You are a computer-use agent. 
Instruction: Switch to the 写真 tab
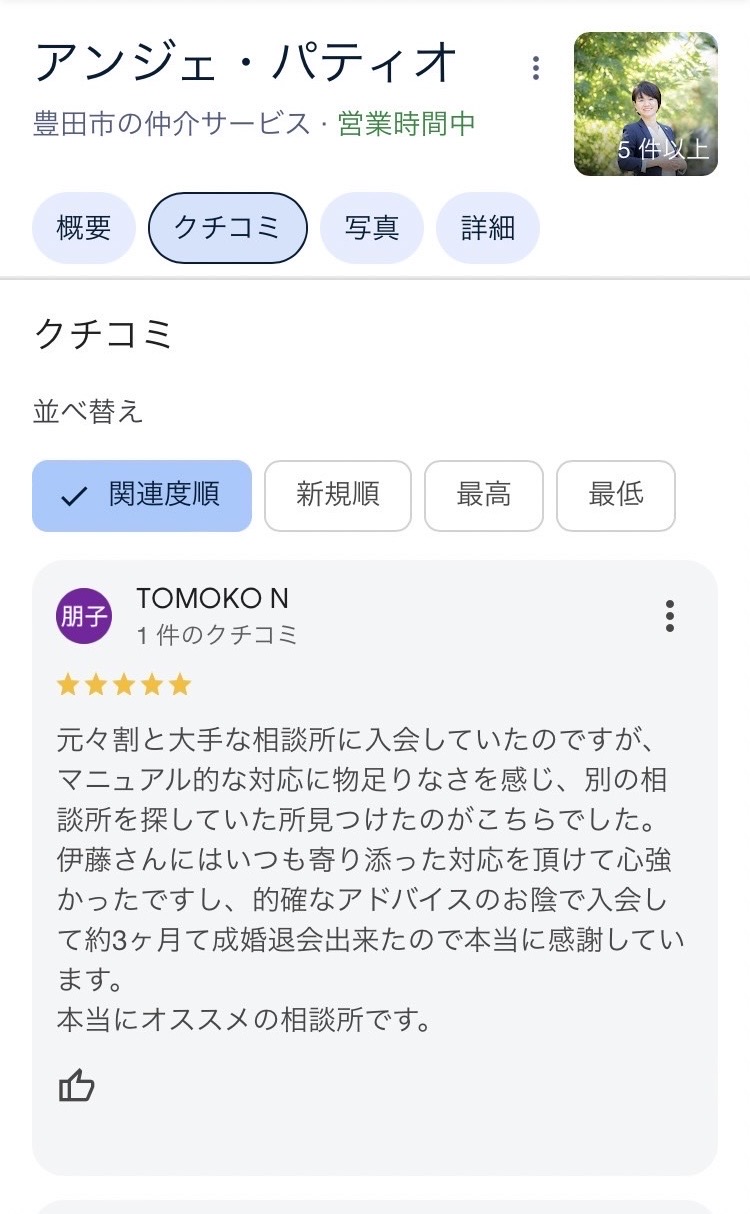(x=371, y=228)
